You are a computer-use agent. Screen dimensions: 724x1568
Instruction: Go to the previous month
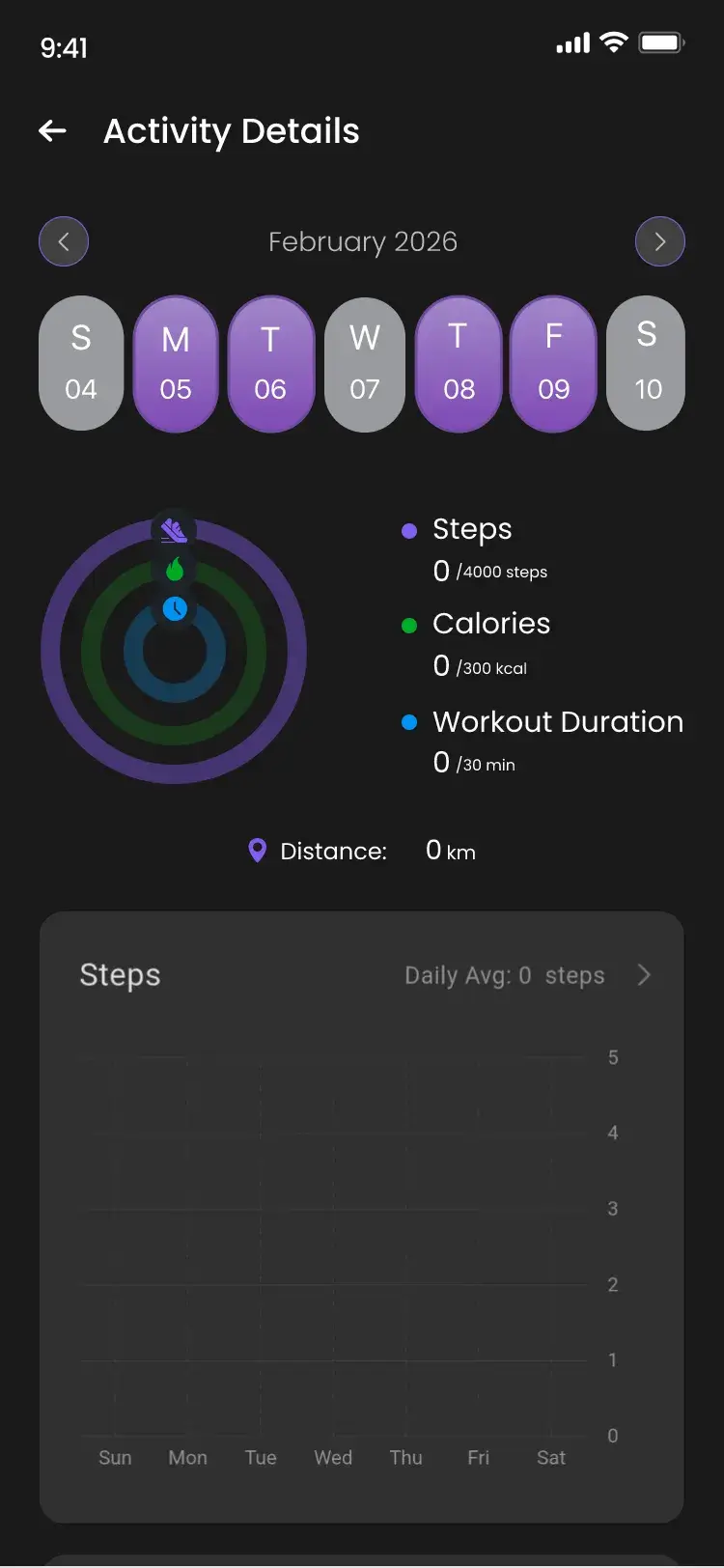(64, 241)
